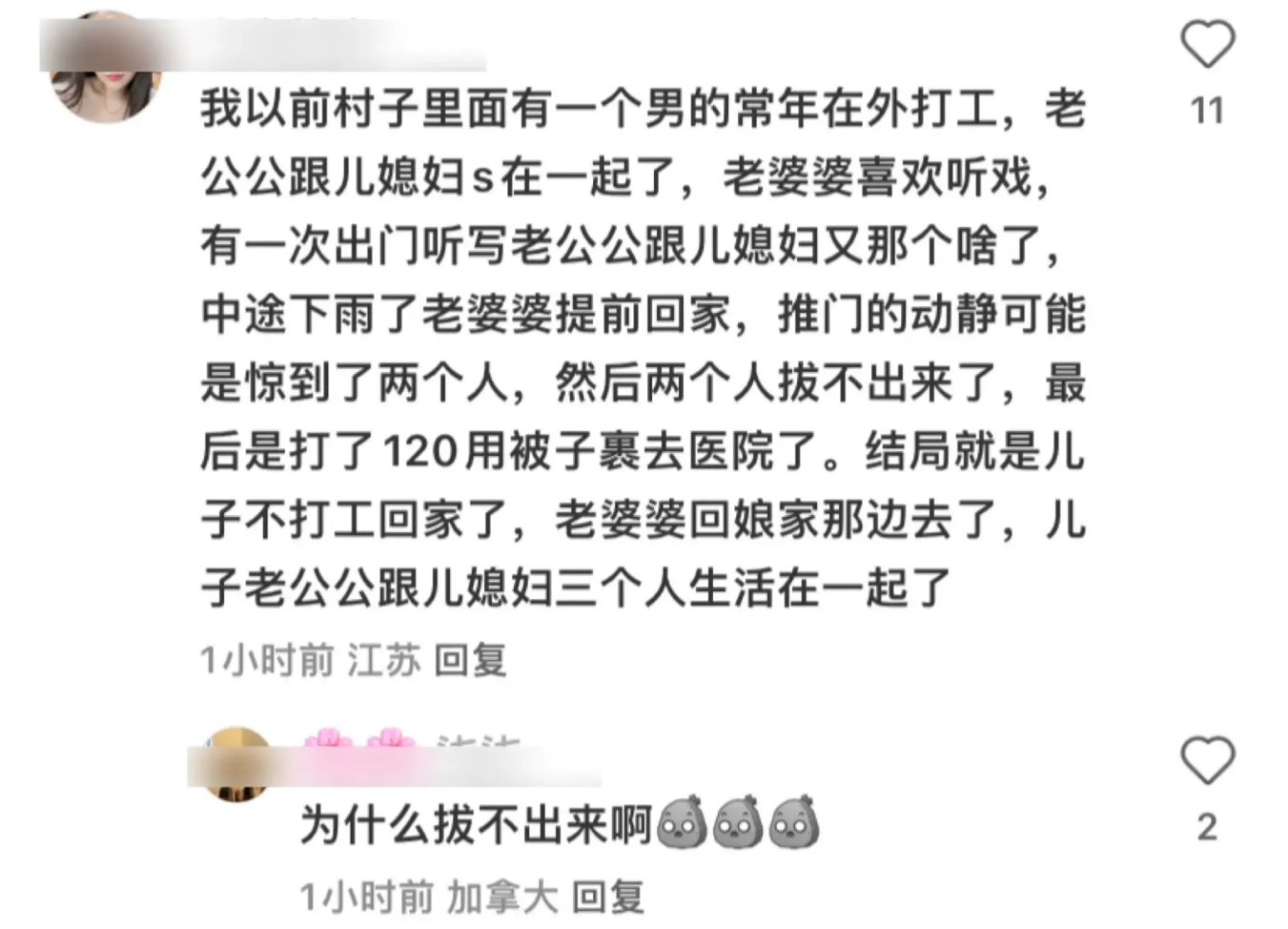Like the comment from Jiangsu with 11 likes

click(1207, 45)
